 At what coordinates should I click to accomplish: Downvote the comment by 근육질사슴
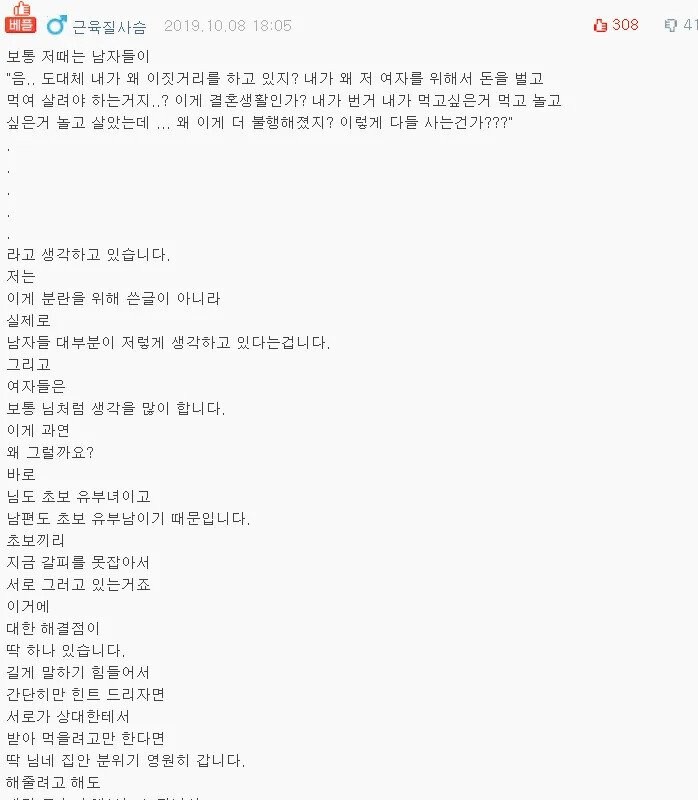(671, 25)
